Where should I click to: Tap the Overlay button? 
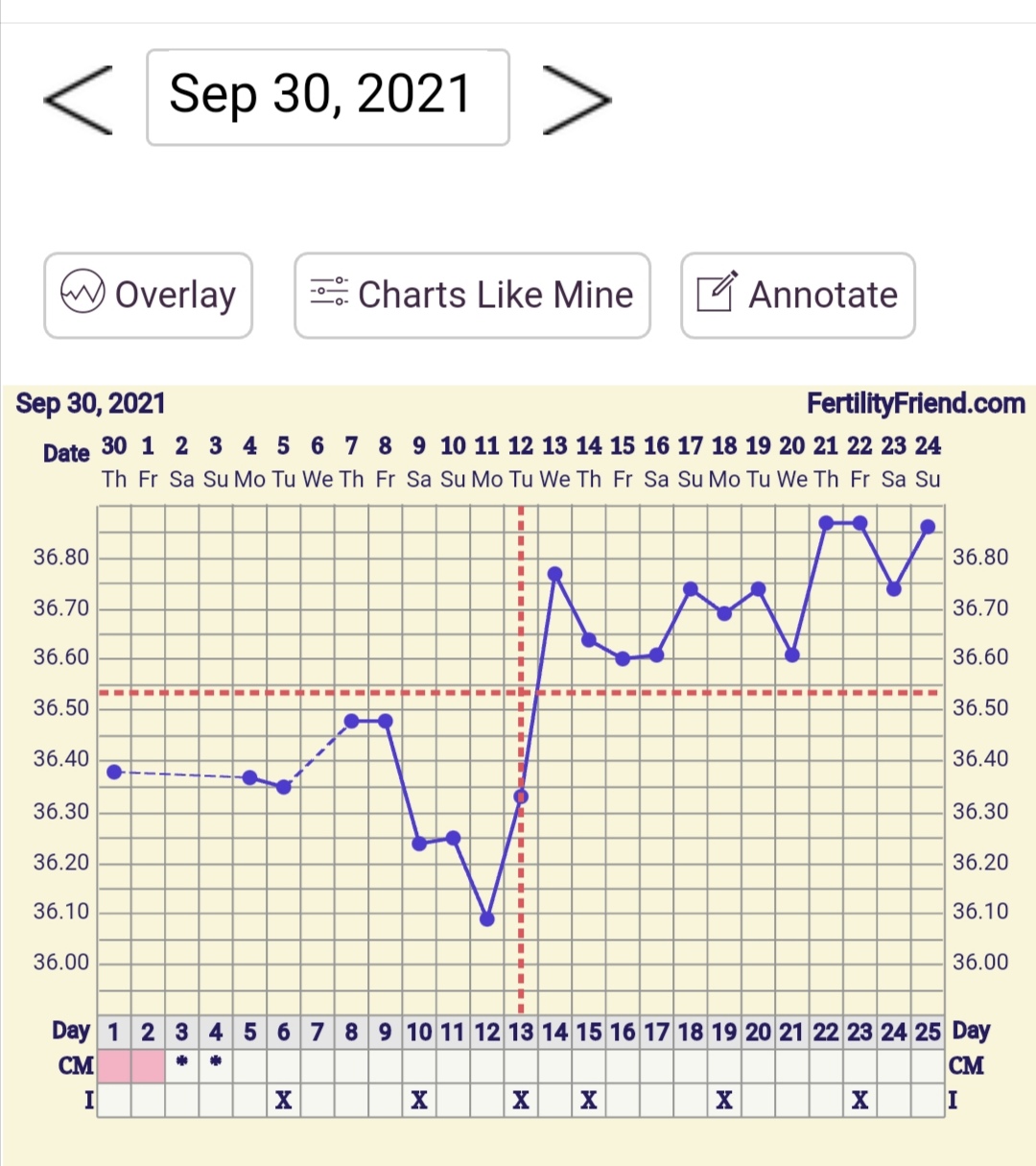148,296
